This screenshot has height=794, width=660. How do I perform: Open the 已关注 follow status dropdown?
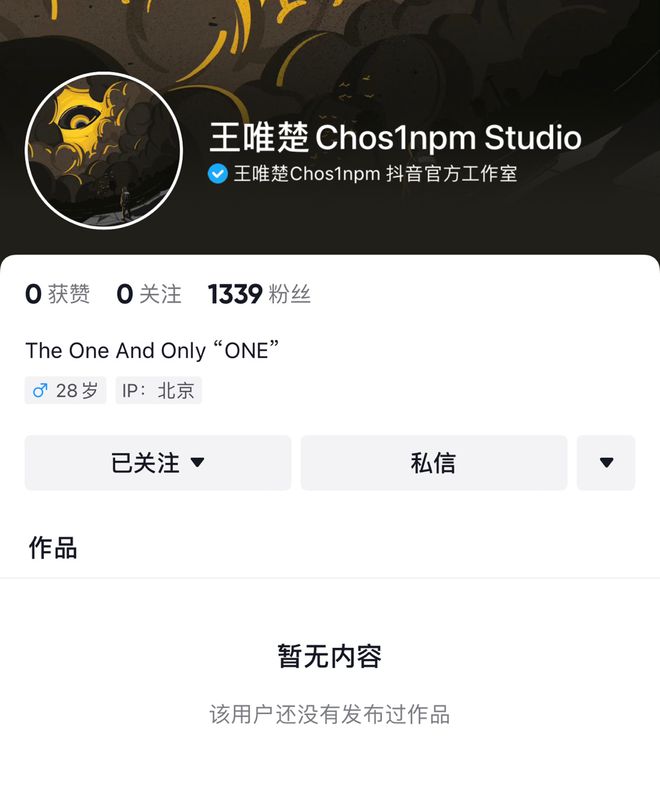pos(158,463)
